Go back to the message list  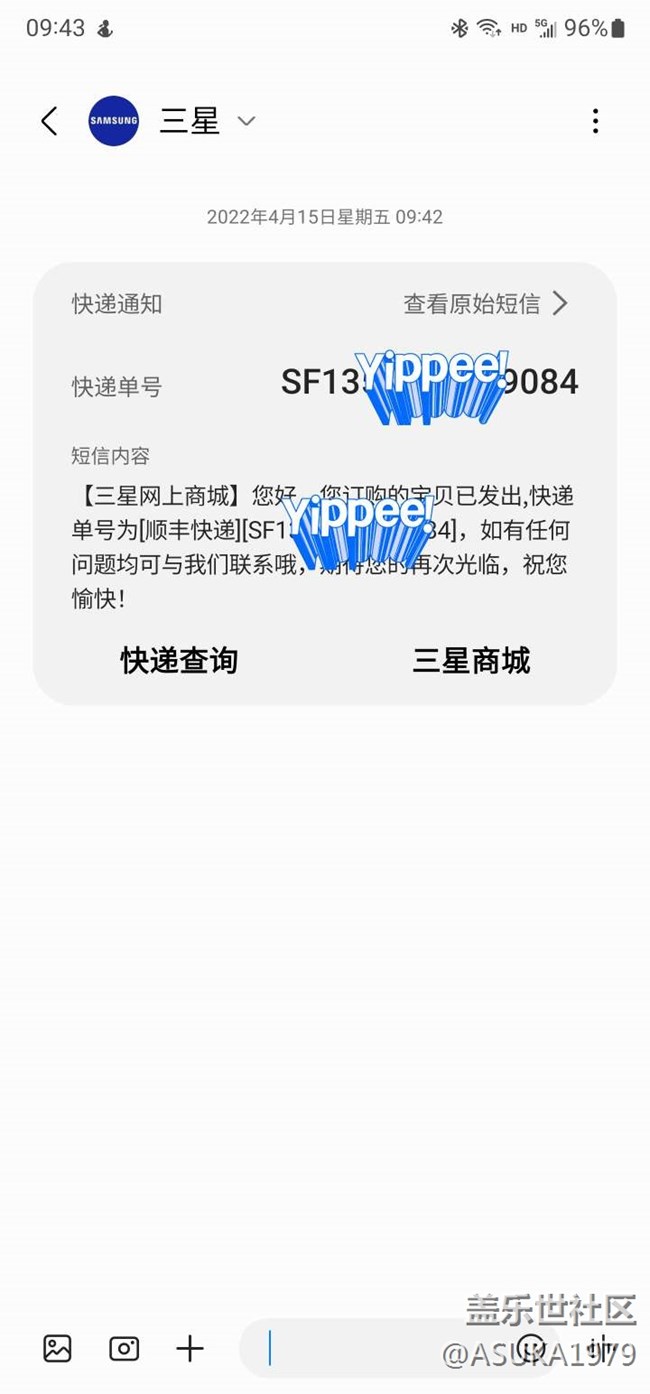pyautogui.click(x=49, y=122)
